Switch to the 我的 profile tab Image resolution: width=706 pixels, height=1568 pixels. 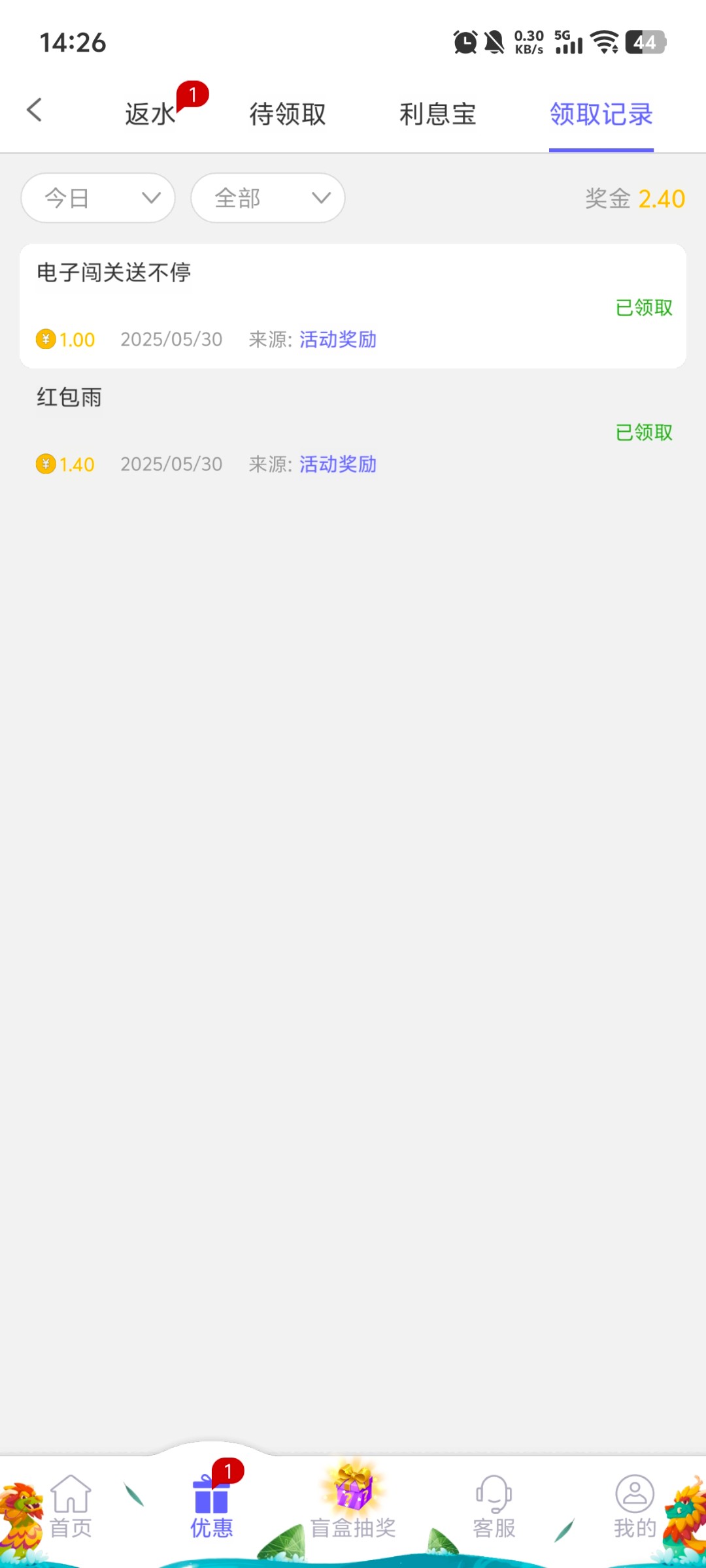(635, 1507)
